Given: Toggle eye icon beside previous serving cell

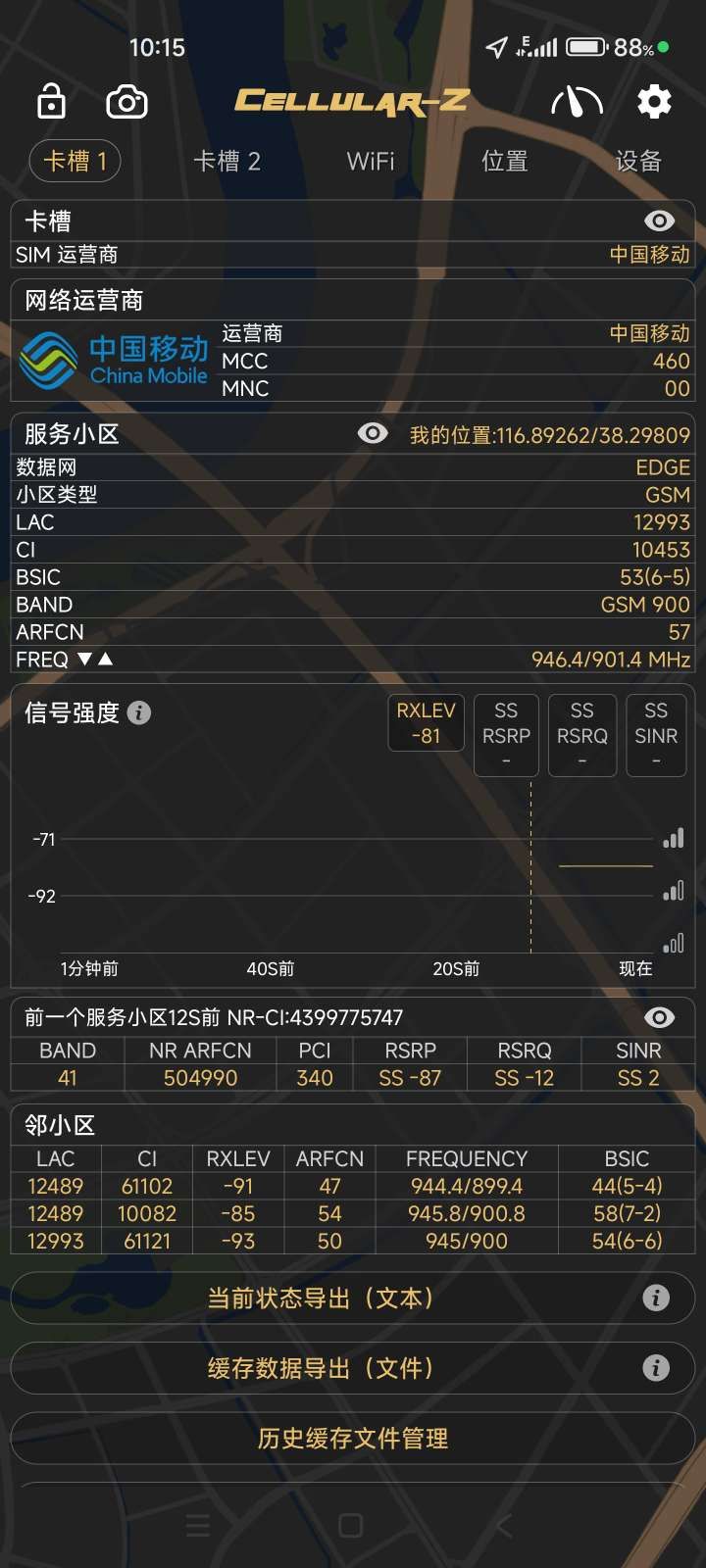Looking at the screenshot, I should (659, 1017).
